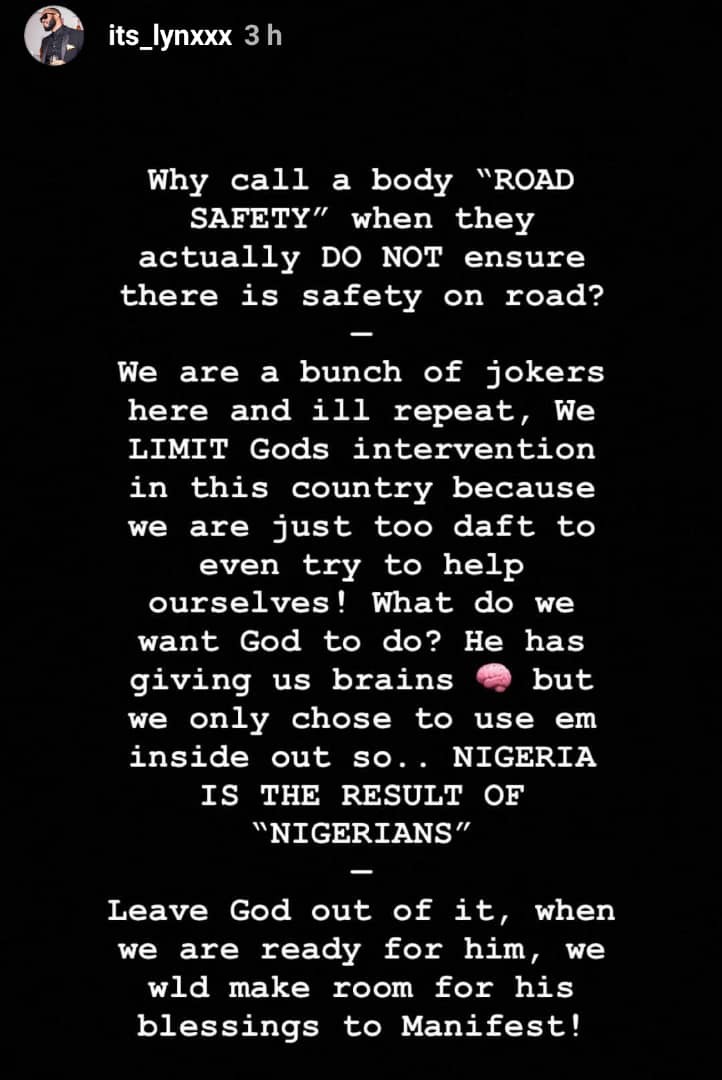Viewport: 722px width, 1080px height.
Task: Tap the its_lynxxx username
Action: point(169,36)
